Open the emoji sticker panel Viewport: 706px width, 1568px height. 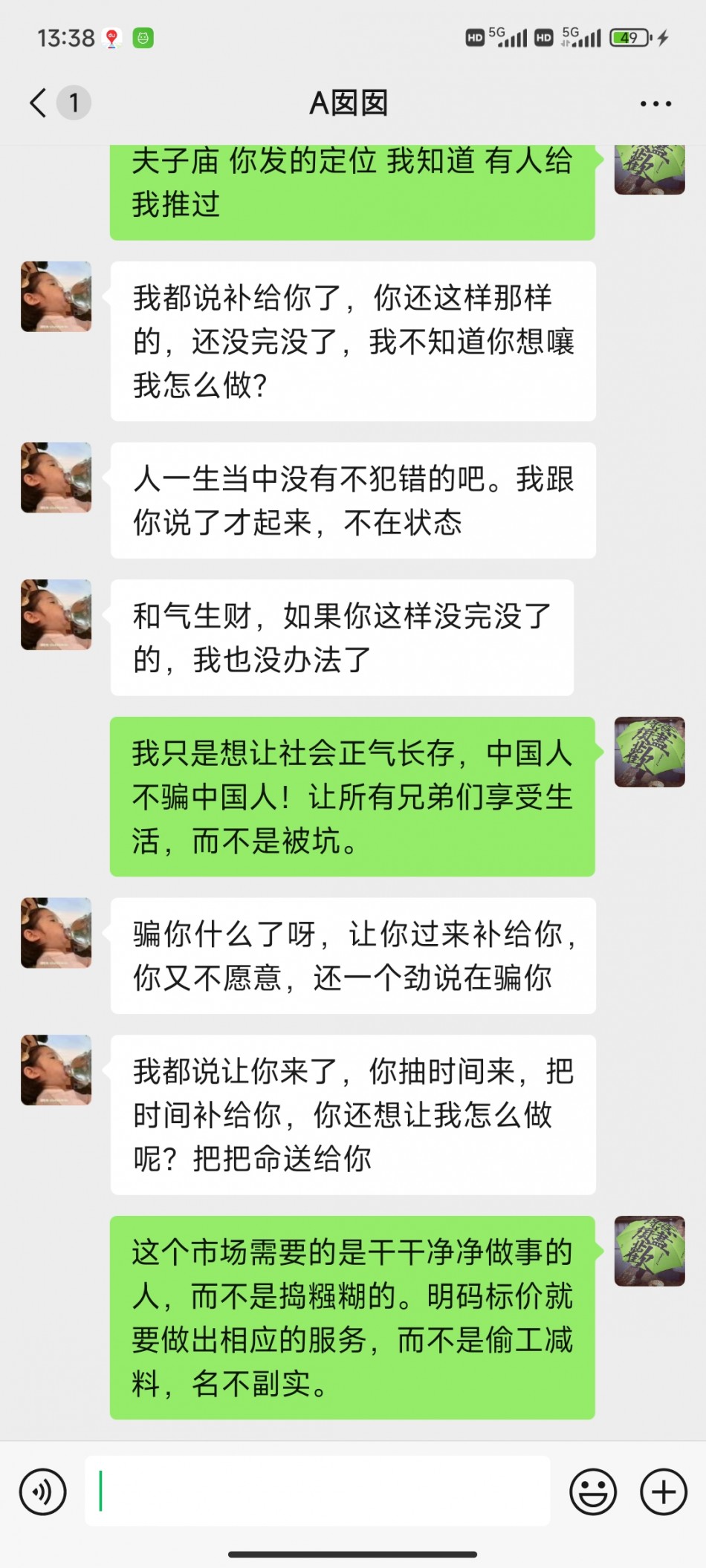(x=592, y=1491)
